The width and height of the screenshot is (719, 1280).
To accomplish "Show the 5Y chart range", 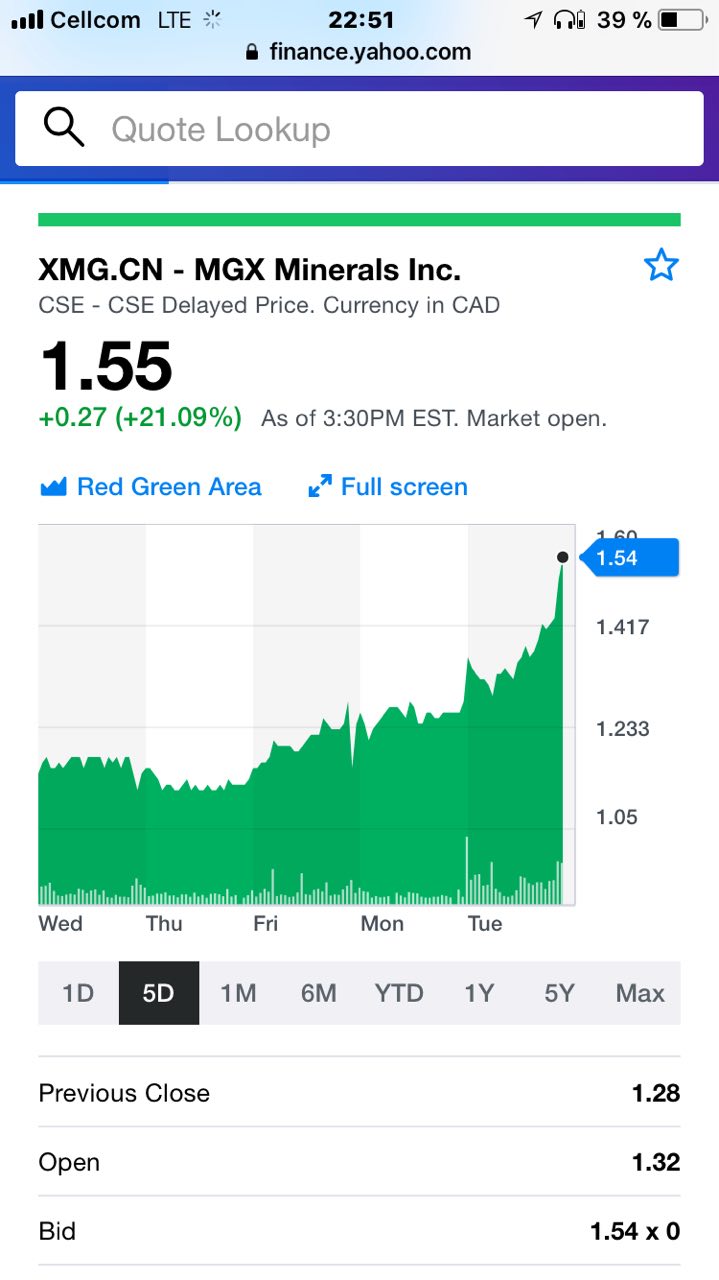I will [560, 993].
